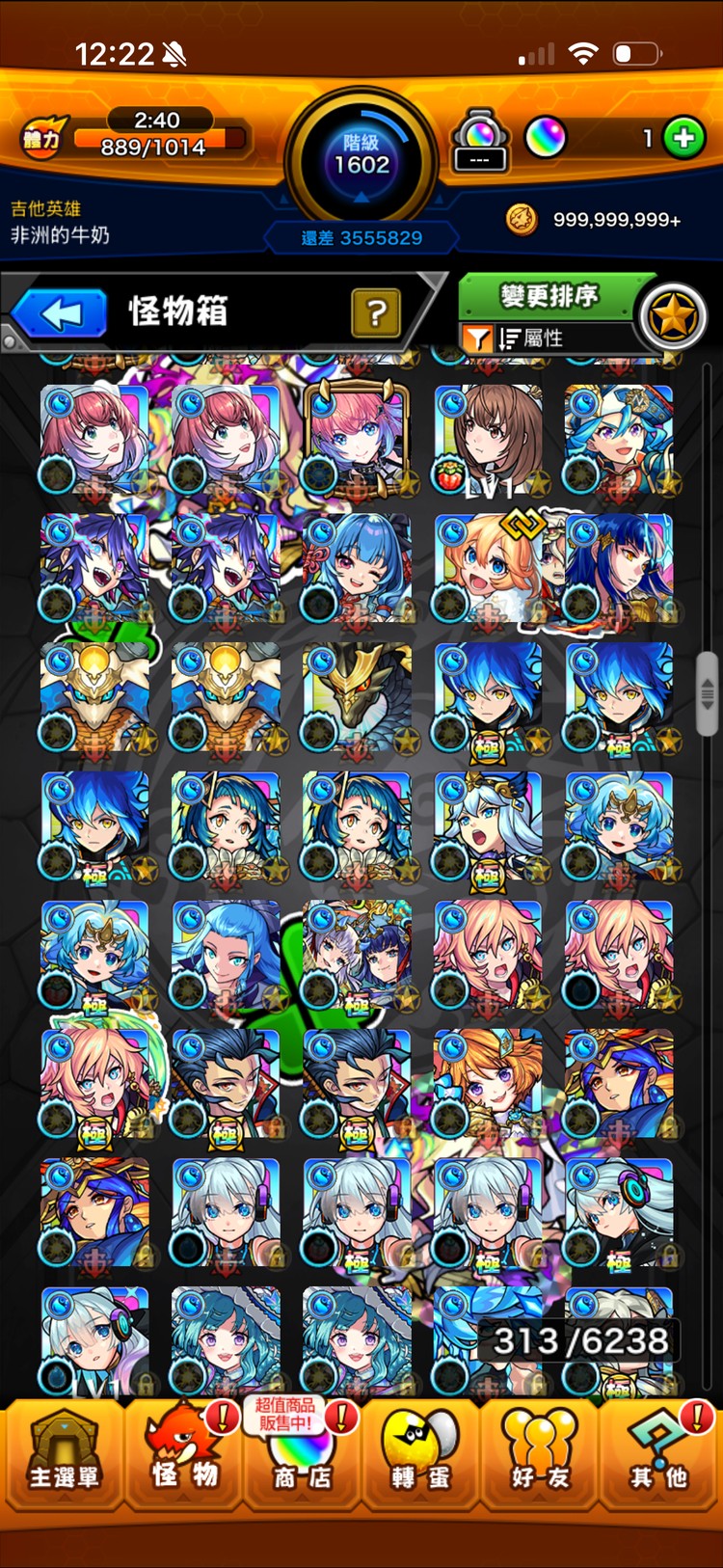
Task: Tap the blue back arrow button
Action: pyautogui.click(x=60, y=314)
